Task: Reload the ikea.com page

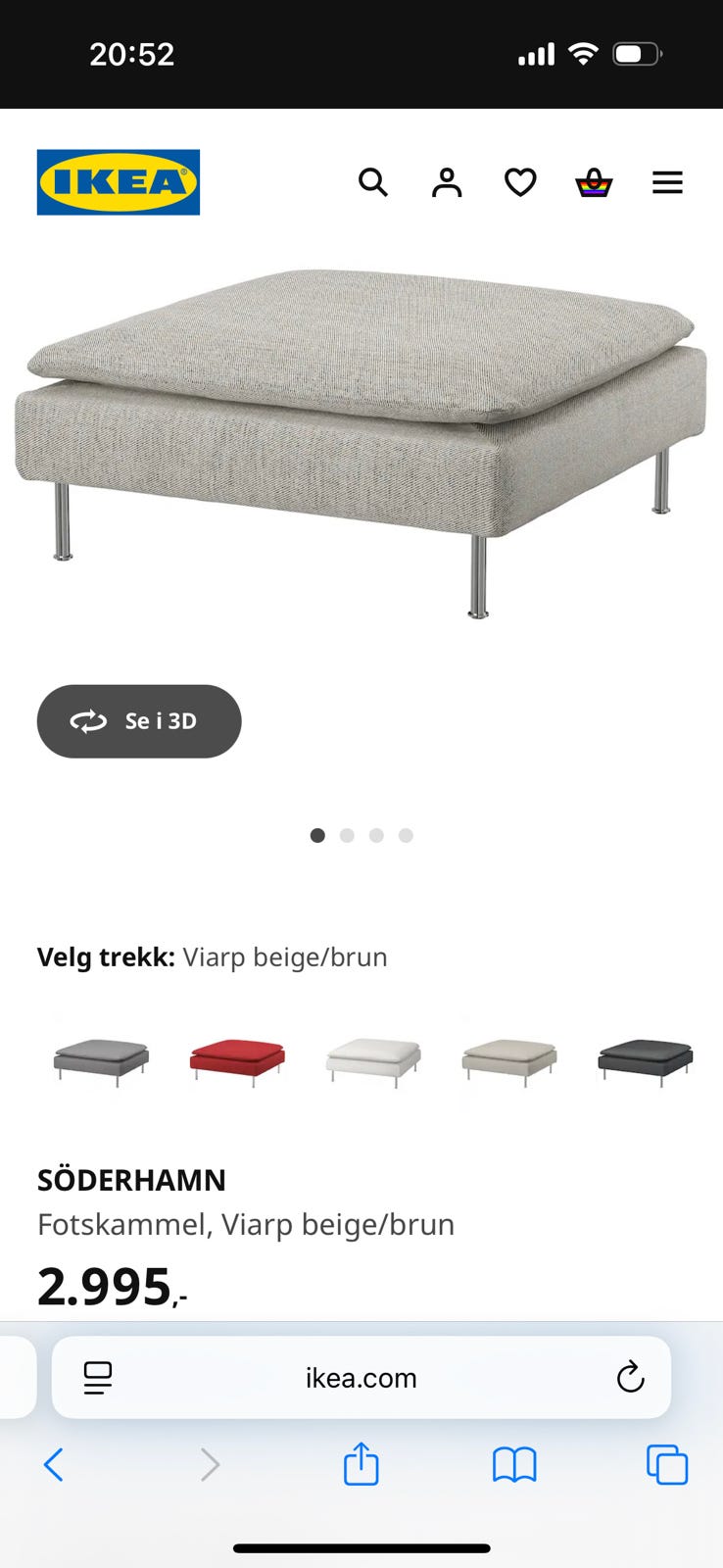Action: (x=630, y=1377)
